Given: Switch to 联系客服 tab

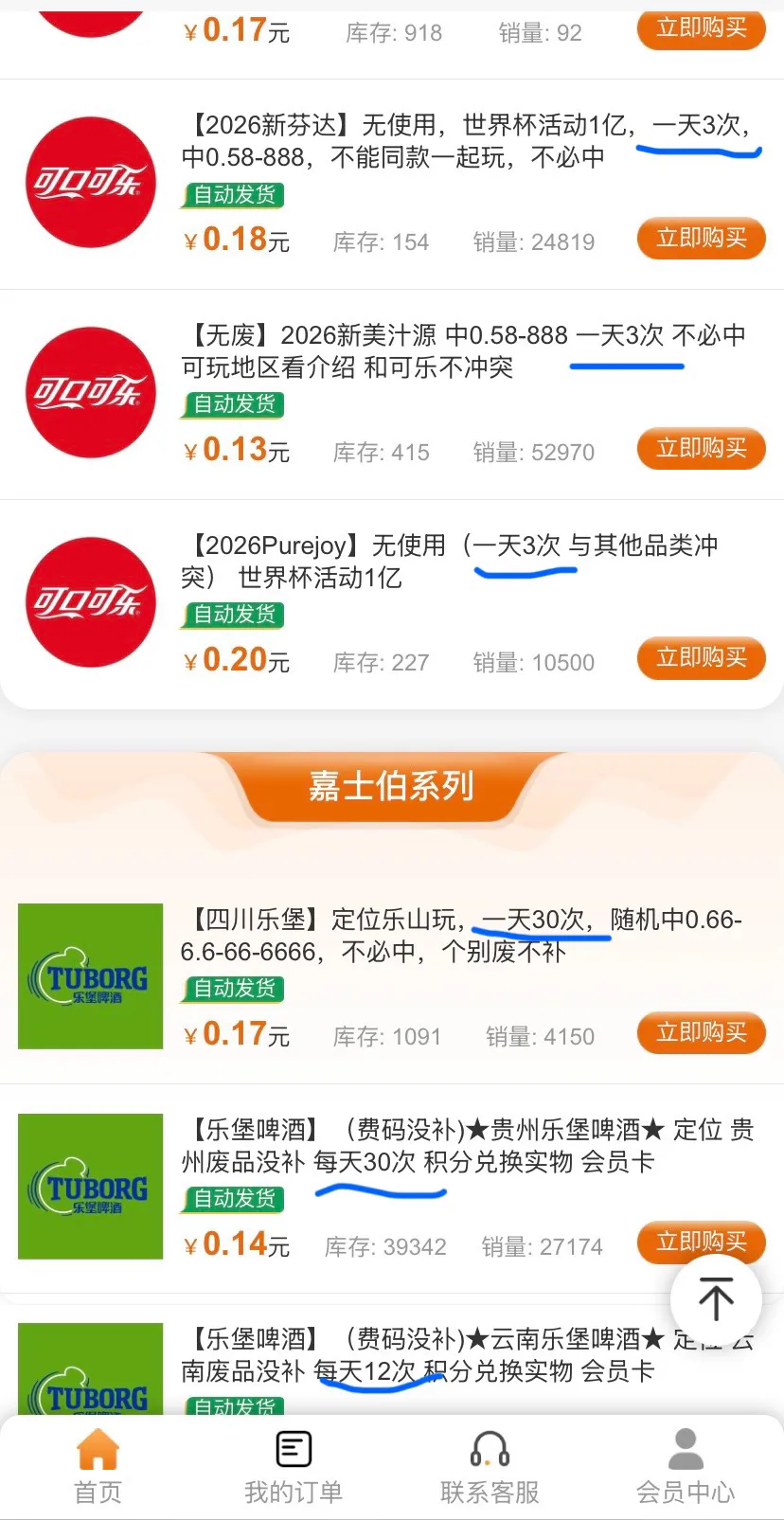Looking at the screenshot, I should coord(490,1466).
